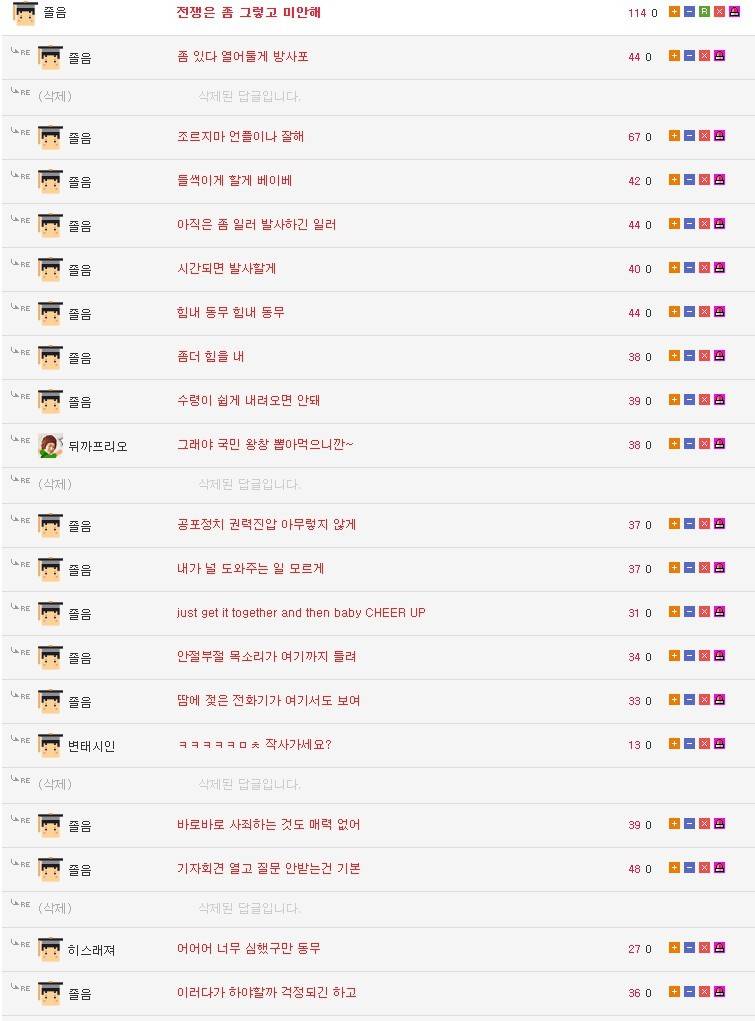Upvote 변태시인's "작사가세요?" comment
This screenshot has height=1021, width=755.
[x=674, y=745]
